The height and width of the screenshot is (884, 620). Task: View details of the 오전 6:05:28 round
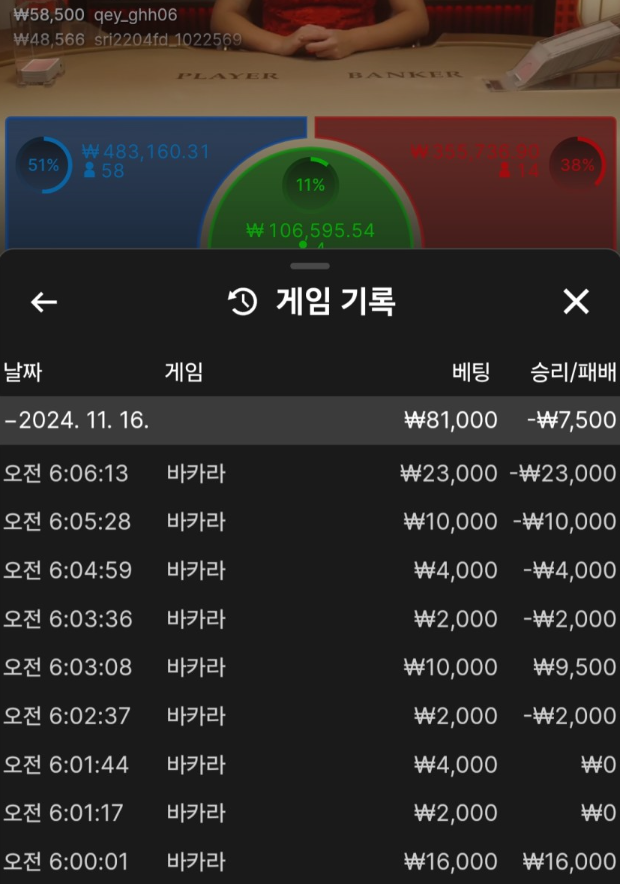(310, 522)
